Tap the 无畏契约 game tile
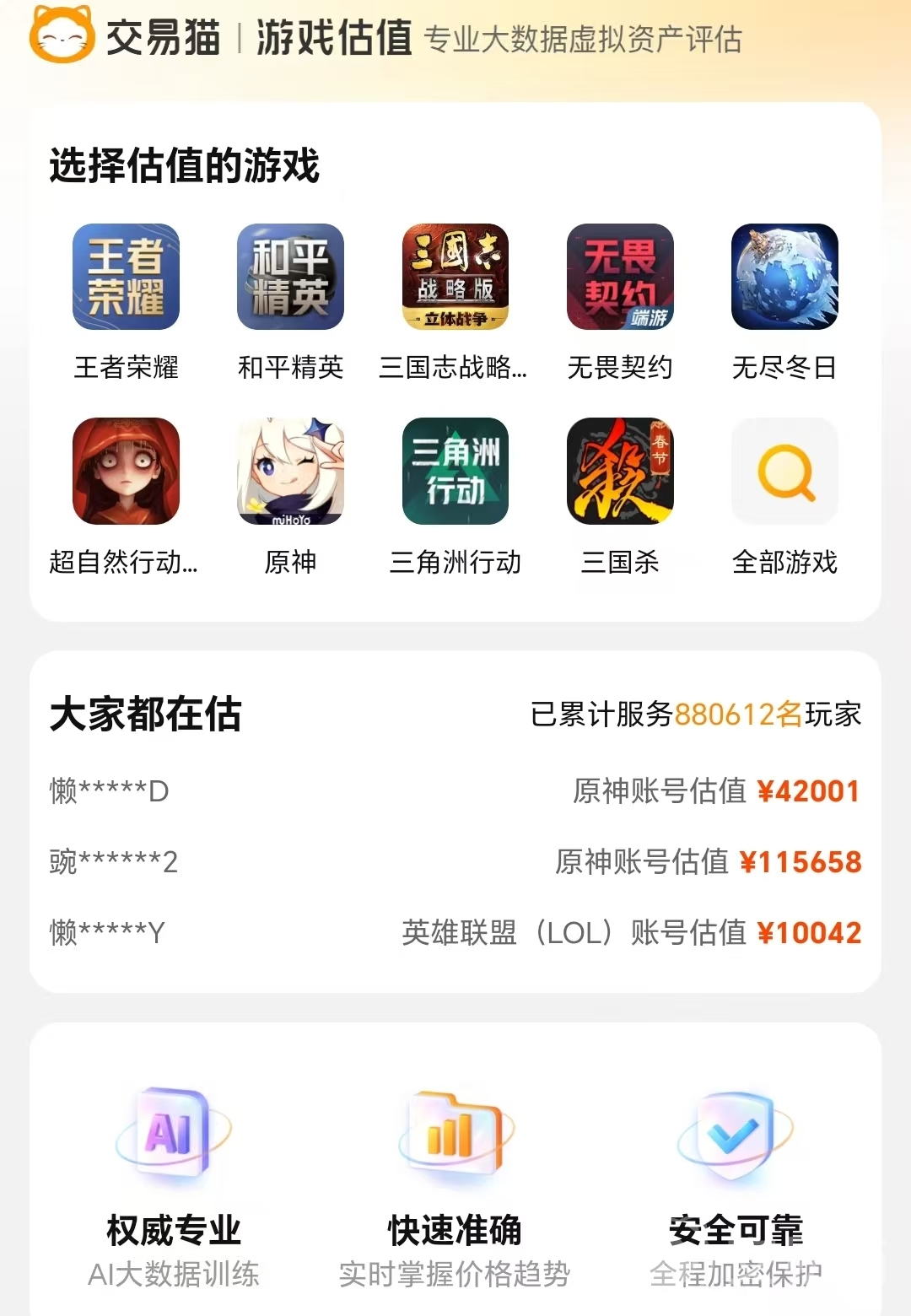The height and width of the screenshot is (1316, 911). point(620,277)
